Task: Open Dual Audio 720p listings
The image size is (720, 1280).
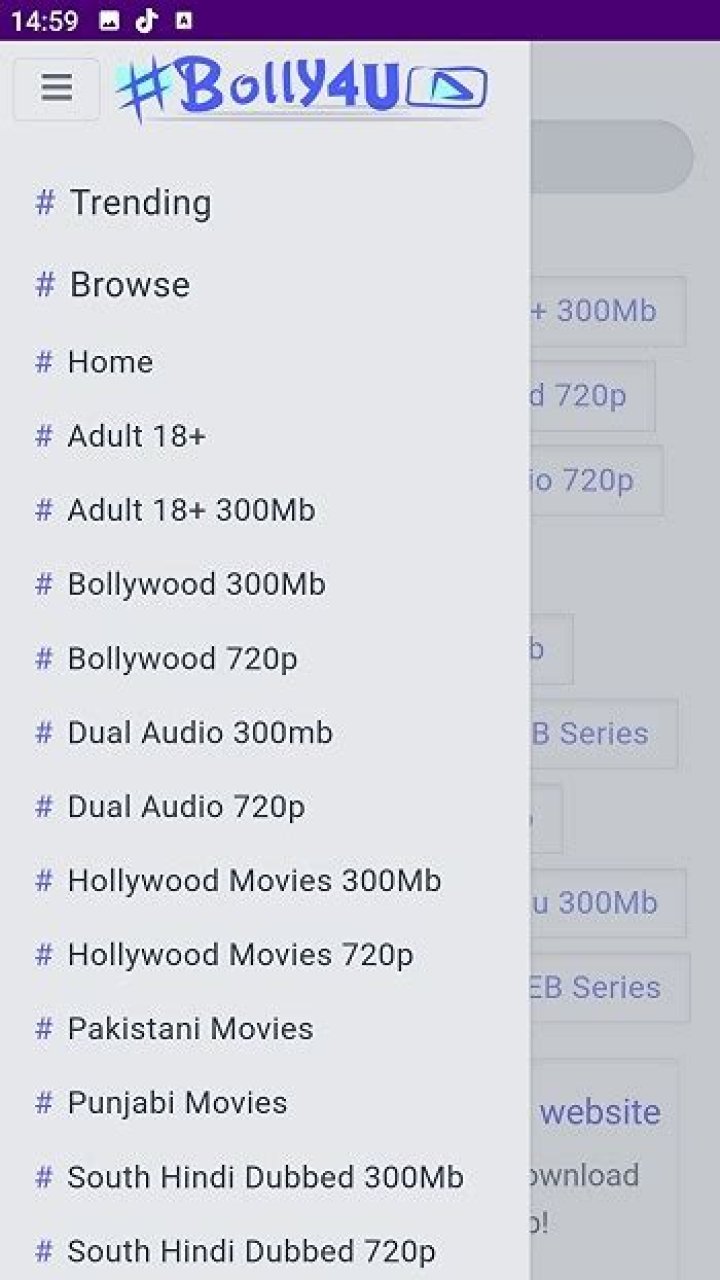Action: click(x=186, y=807)
